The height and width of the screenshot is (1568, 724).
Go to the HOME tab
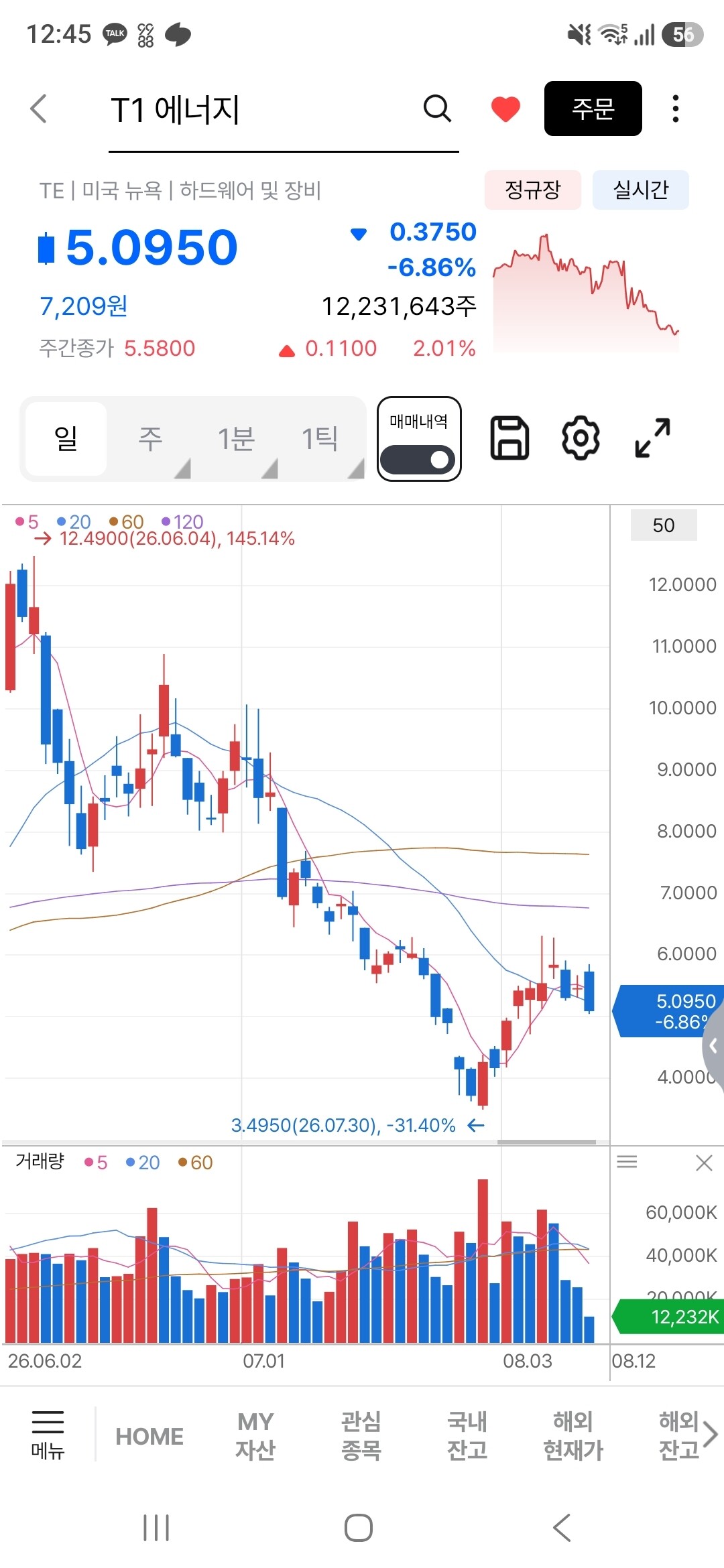(149, 1436)
